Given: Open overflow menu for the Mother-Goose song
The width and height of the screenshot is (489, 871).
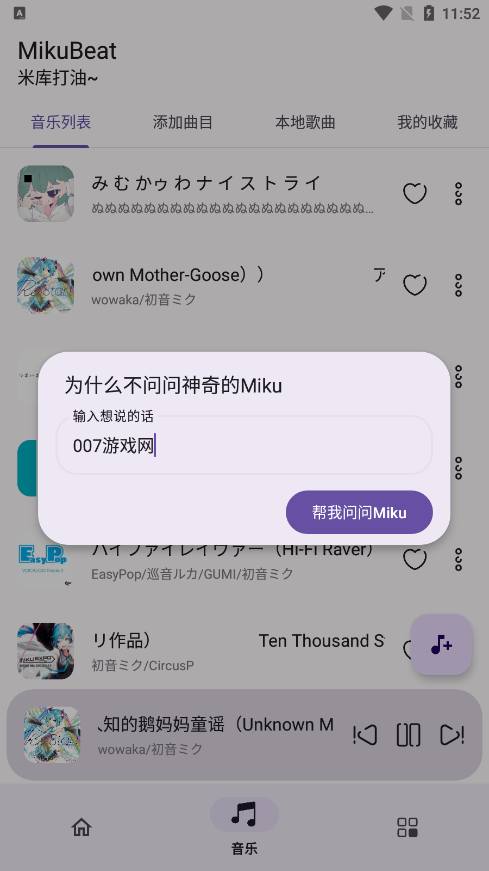Looking at the screenshot, I should click(x=458, y=285).
